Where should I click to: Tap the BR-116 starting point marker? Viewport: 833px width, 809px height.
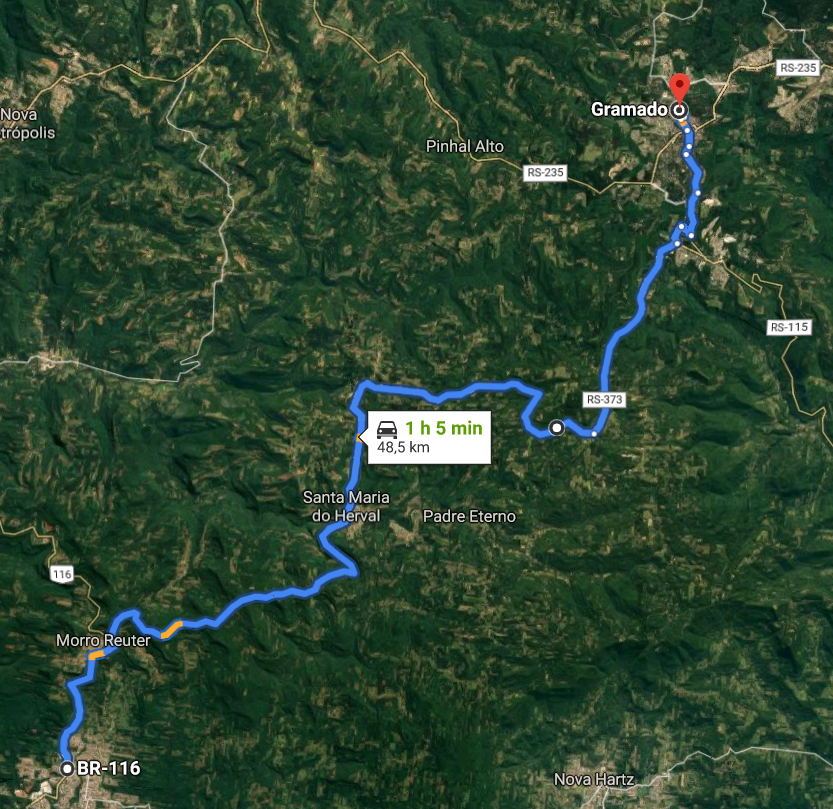[x=67, y=769]
